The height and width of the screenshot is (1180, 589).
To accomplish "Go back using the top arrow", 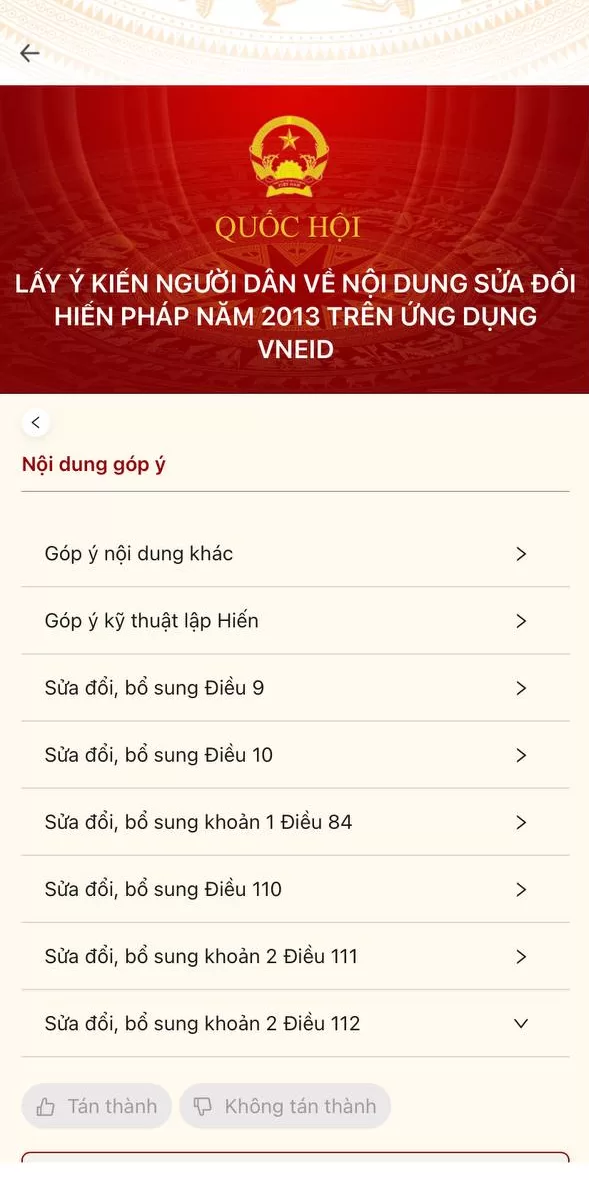I will point(29,53).
